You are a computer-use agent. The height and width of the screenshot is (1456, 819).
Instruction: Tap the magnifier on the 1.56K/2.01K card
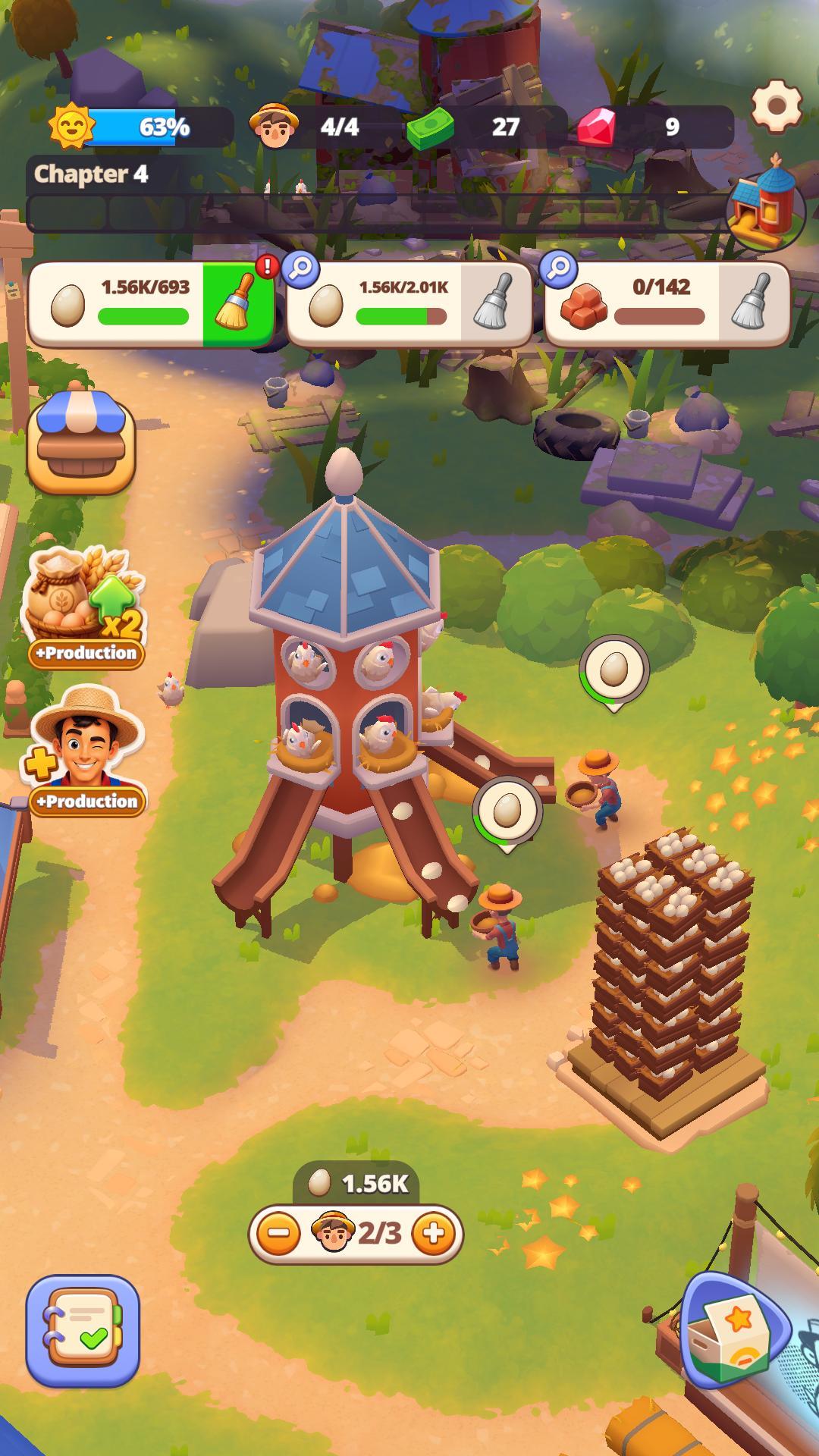(300, 268)
